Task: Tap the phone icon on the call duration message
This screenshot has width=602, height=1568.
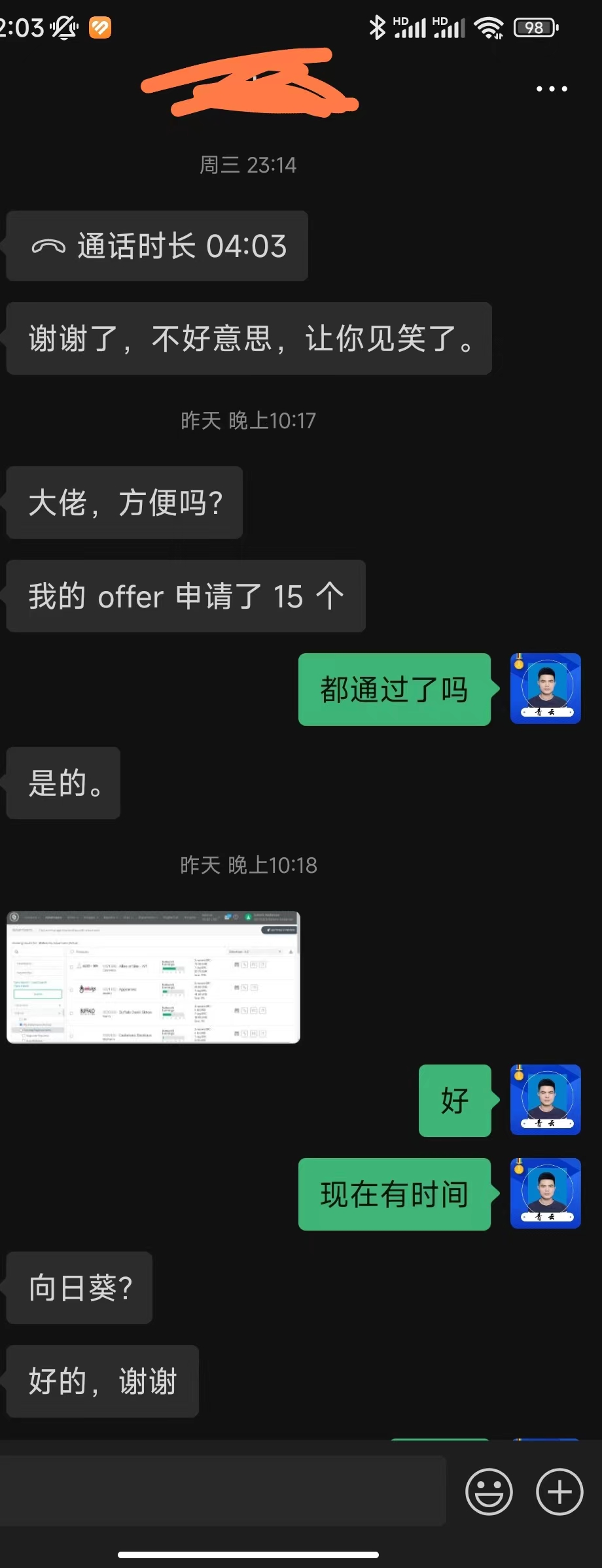Action: tap(48, 246)
